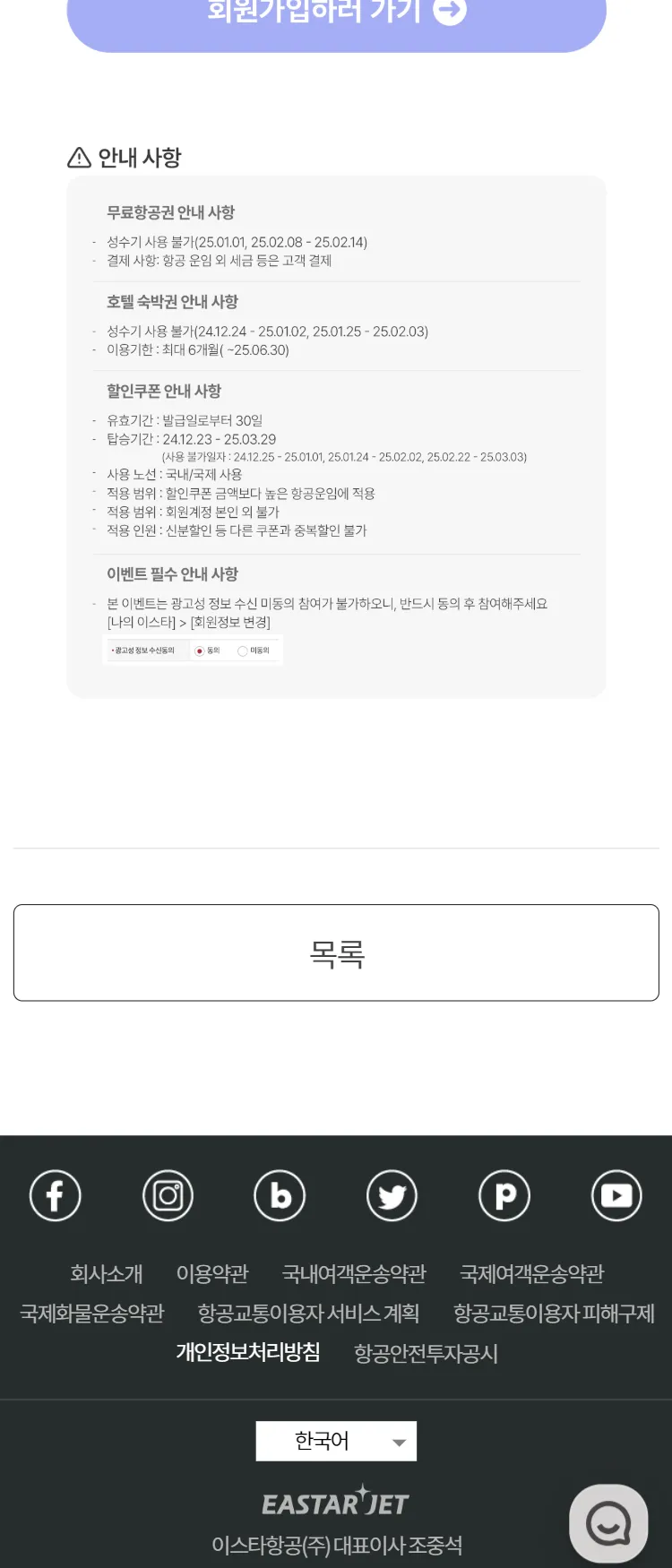Read the 개인정보처리방침 policy
Screen dimensions: 672x1568
coord(248,1352)
